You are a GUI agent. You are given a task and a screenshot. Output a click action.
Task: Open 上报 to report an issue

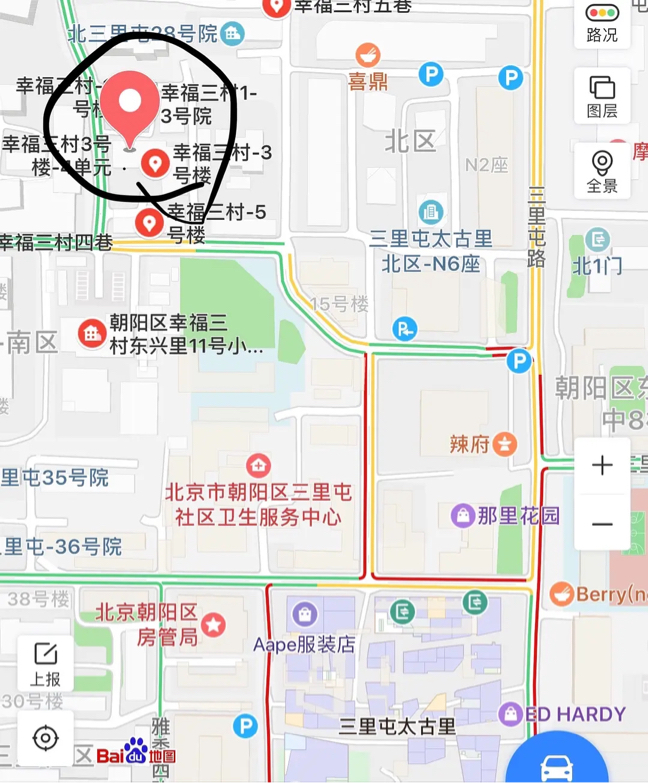[45, 663]
